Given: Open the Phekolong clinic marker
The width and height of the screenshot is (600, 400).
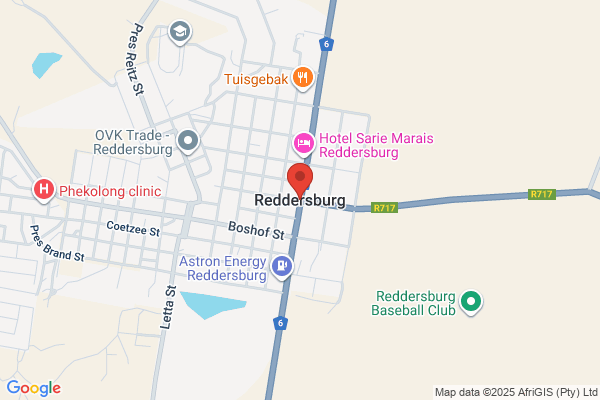Looking at the screenshot, I should tap(44, 190).
